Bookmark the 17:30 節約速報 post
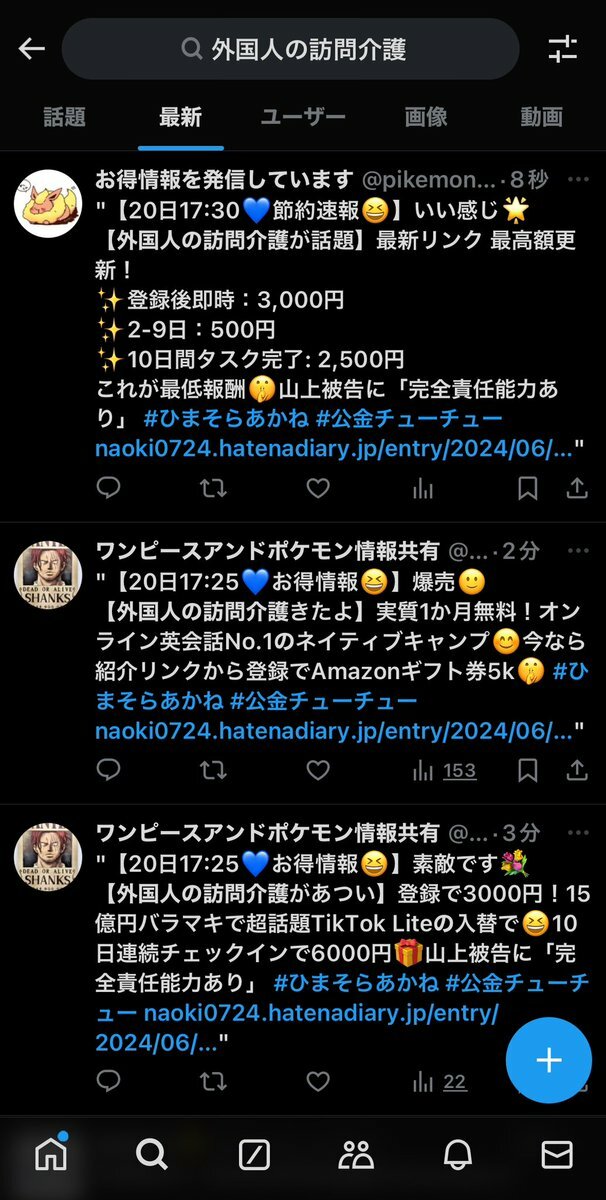 click(528, 488)
